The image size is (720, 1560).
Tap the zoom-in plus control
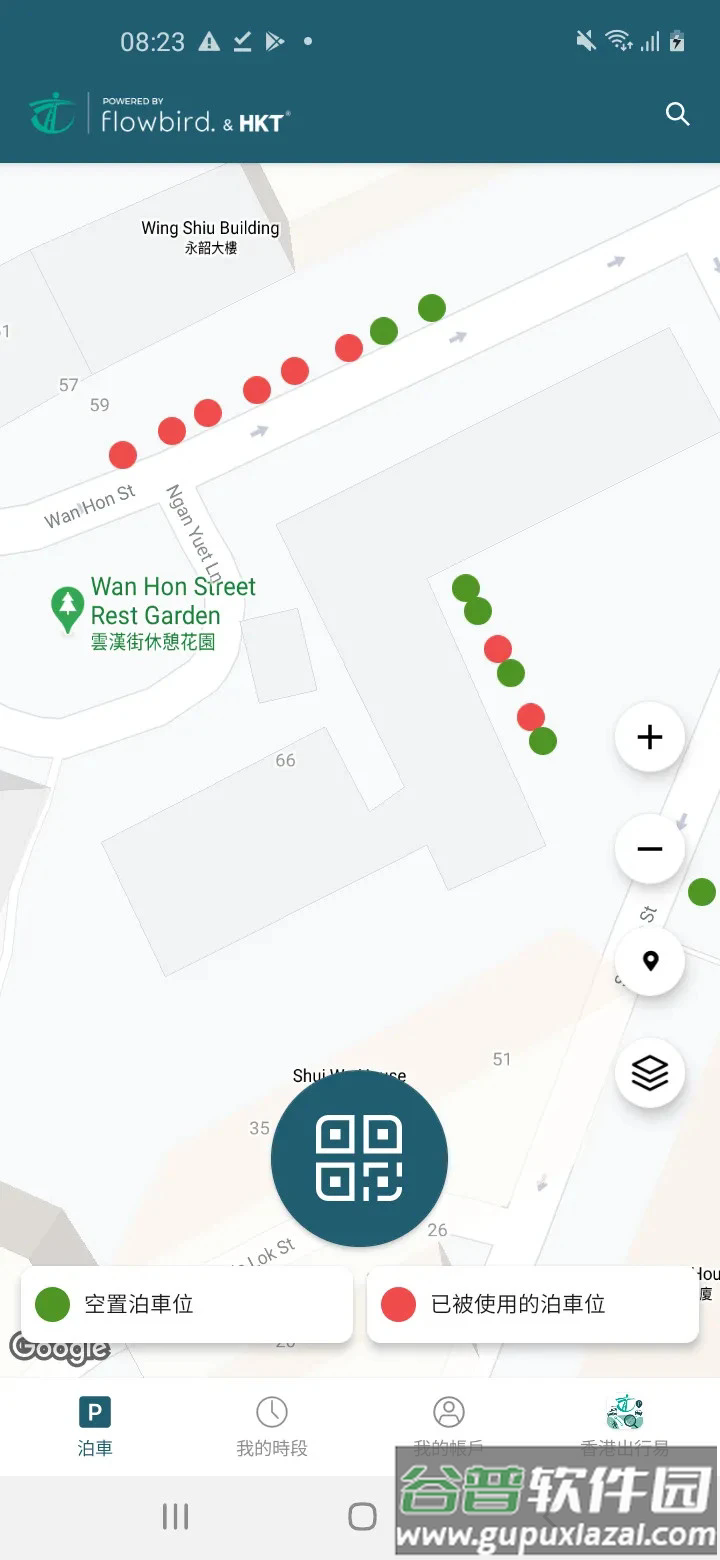pos(650,738)
